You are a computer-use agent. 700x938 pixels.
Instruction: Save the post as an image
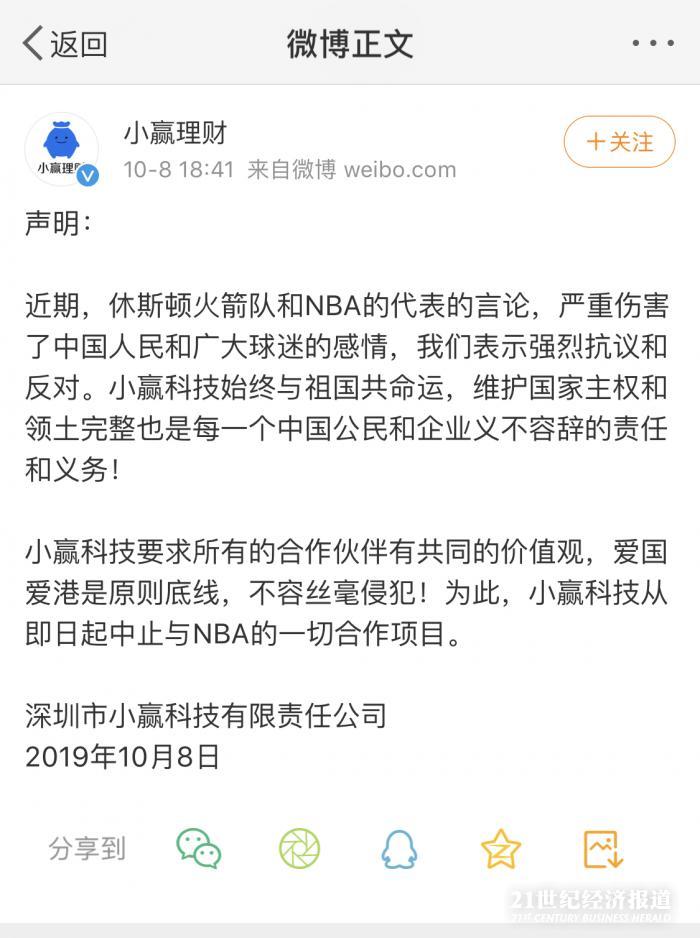(603, 849)
